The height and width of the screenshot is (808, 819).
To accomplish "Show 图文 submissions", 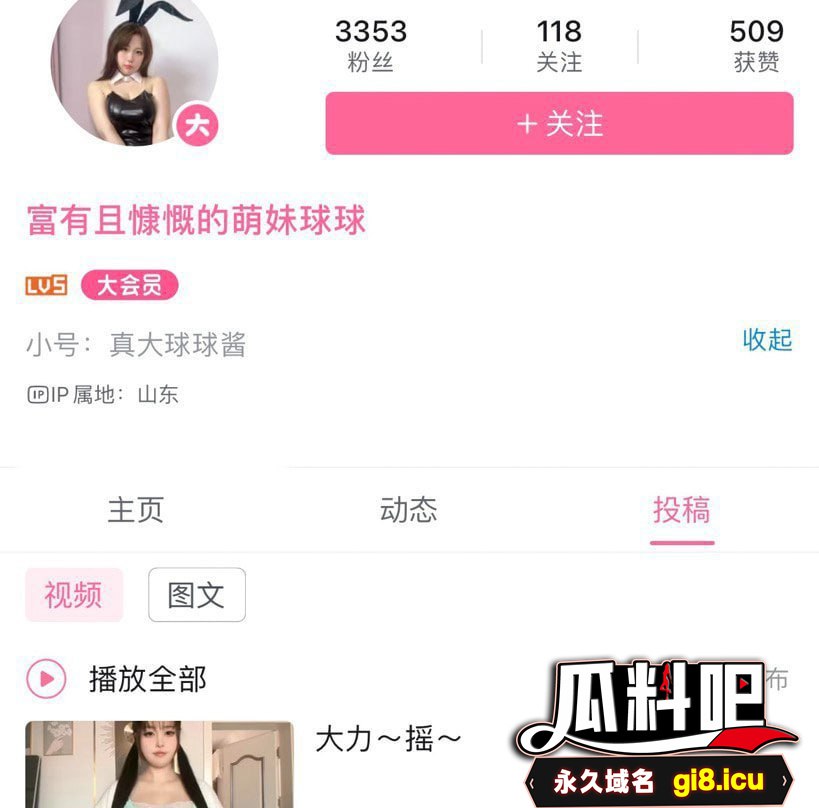I will [x=196, y=595].
